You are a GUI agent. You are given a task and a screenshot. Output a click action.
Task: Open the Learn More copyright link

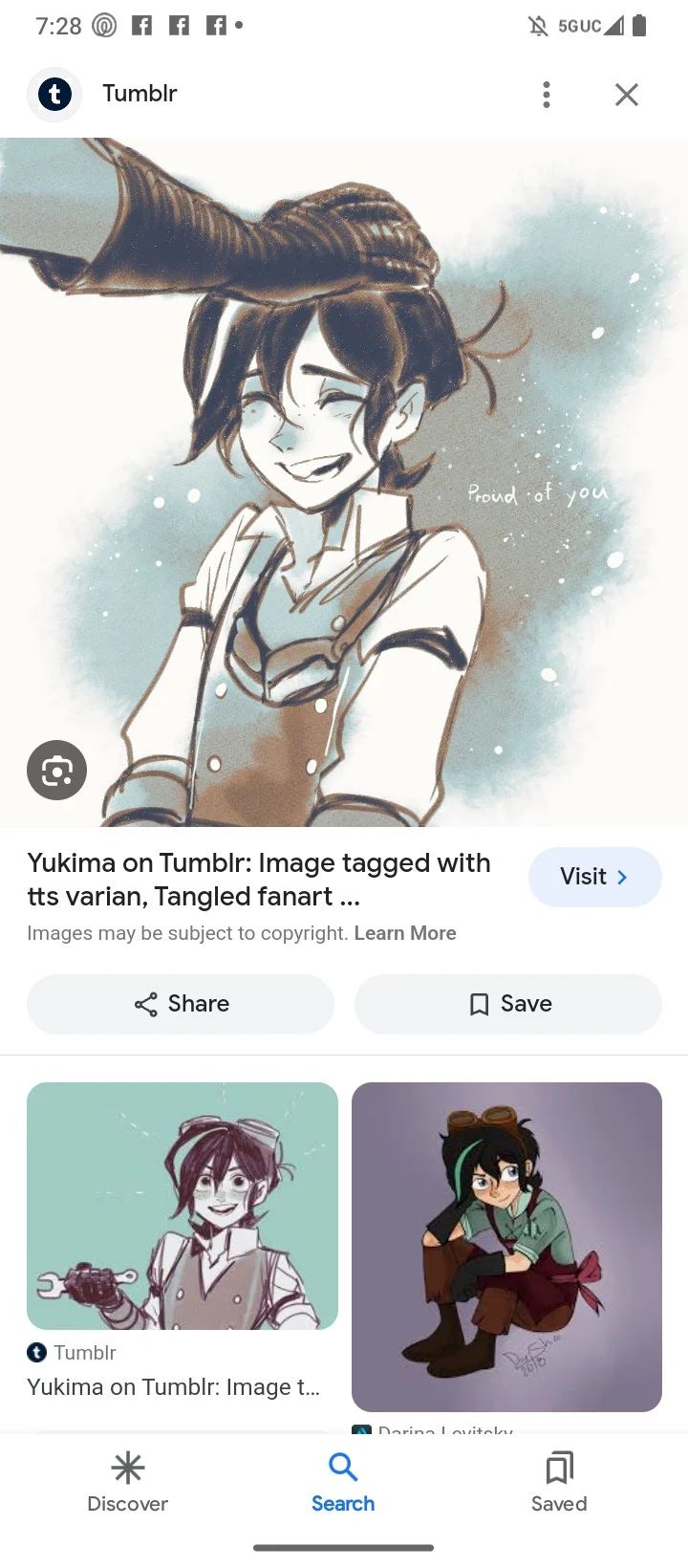click(x=405, y=933)
